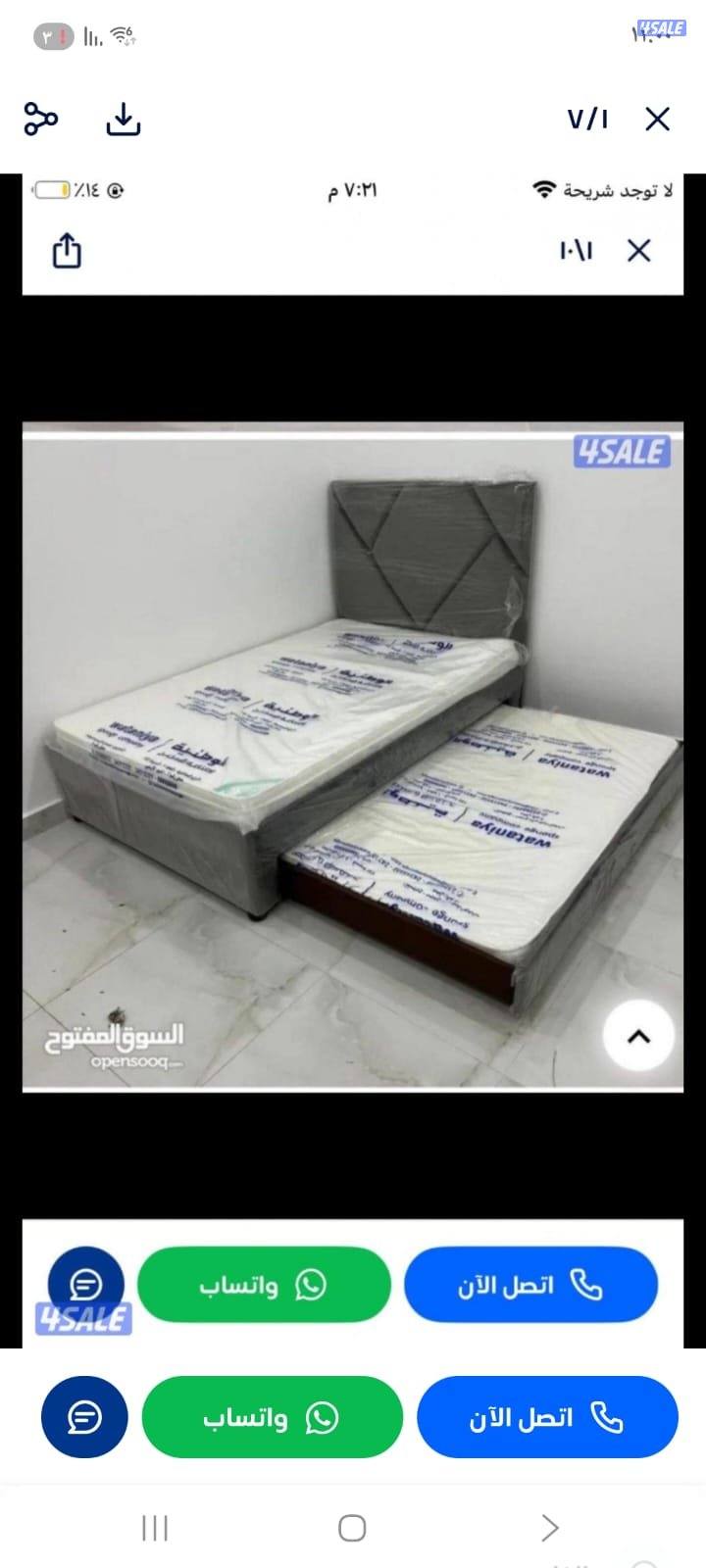Screen dimensions: 706x1568
Task: Close the image viewer with the X
Action: coord(658,119)
